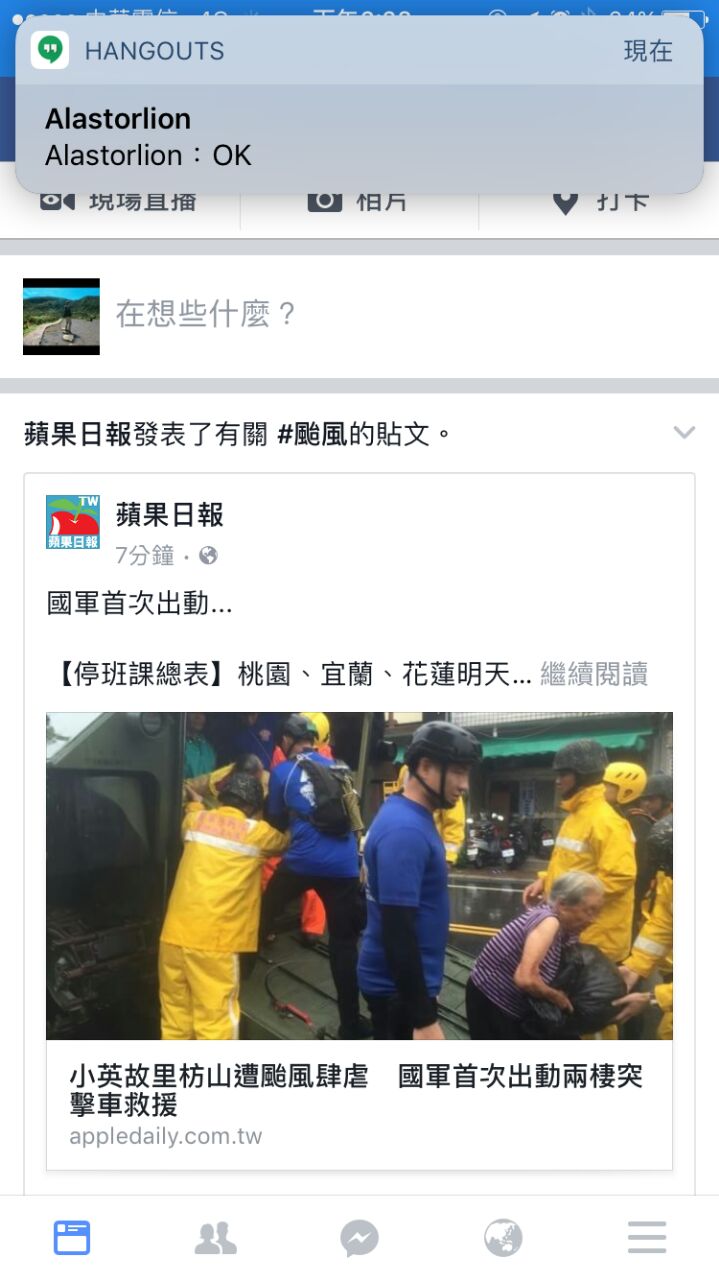The width and height of the screenshot is (719, 1280).
Task: Open the hamburger More menu tab
Action: [x=647, y=1238]
